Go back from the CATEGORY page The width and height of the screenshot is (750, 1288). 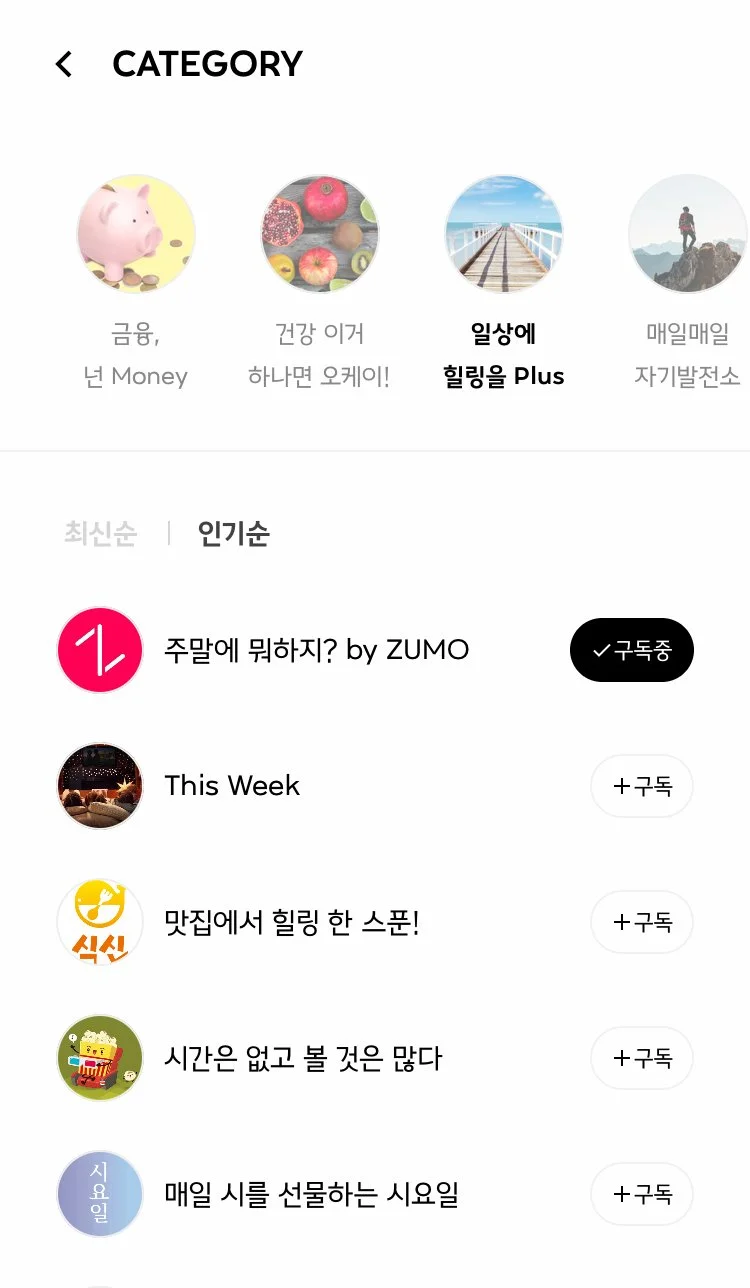pyautogui.click(x=64, y=65)
